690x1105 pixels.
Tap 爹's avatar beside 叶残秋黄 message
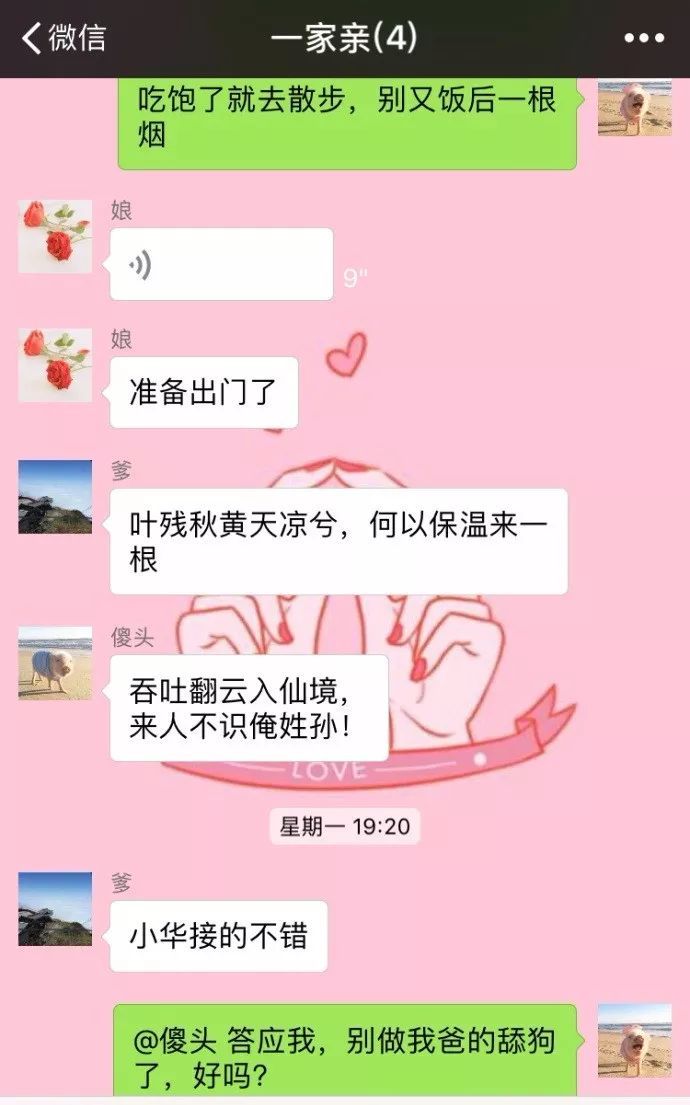coord(55,497)
